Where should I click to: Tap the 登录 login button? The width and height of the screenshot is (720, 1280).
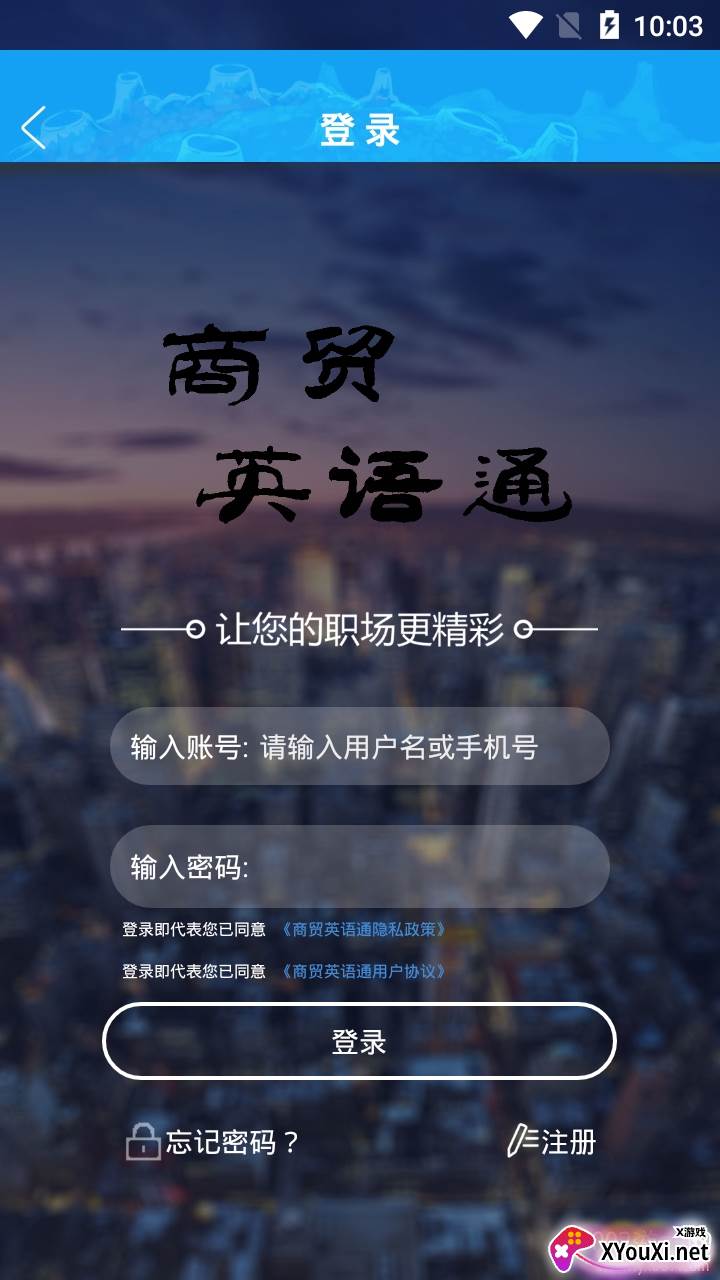point(359,1042)
